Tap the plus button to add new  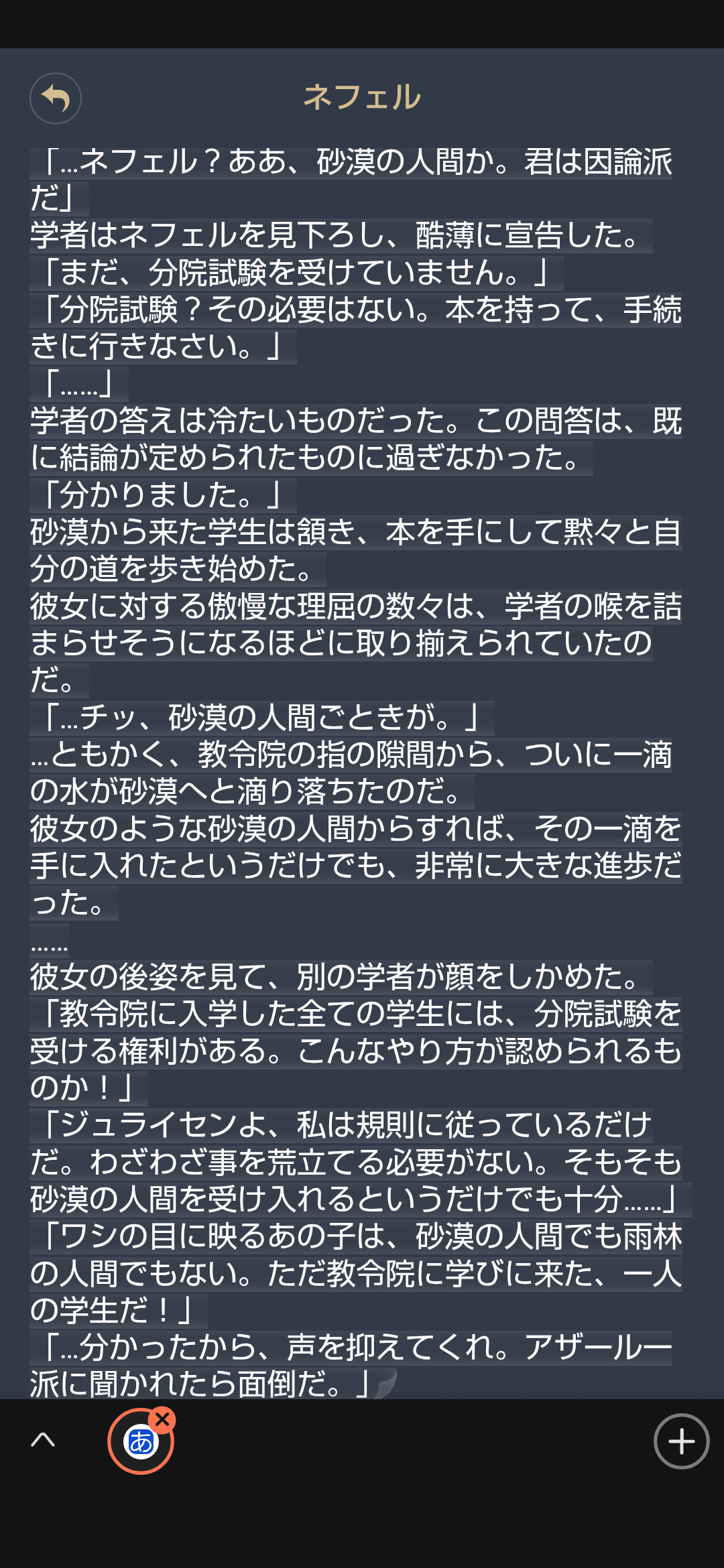coord(681,1441)
